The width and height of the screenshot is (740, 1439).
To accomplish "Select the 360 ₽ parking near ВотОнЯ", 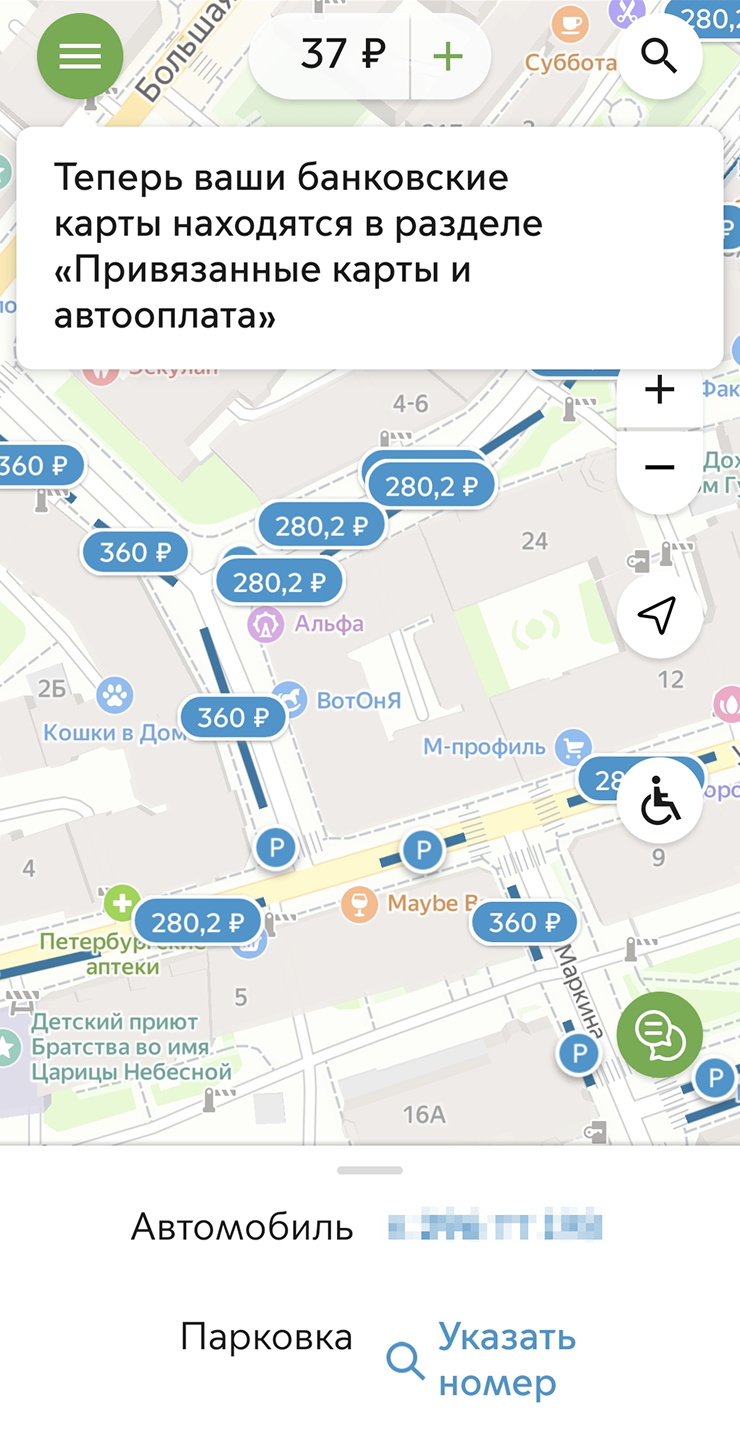I will (233, 717).
